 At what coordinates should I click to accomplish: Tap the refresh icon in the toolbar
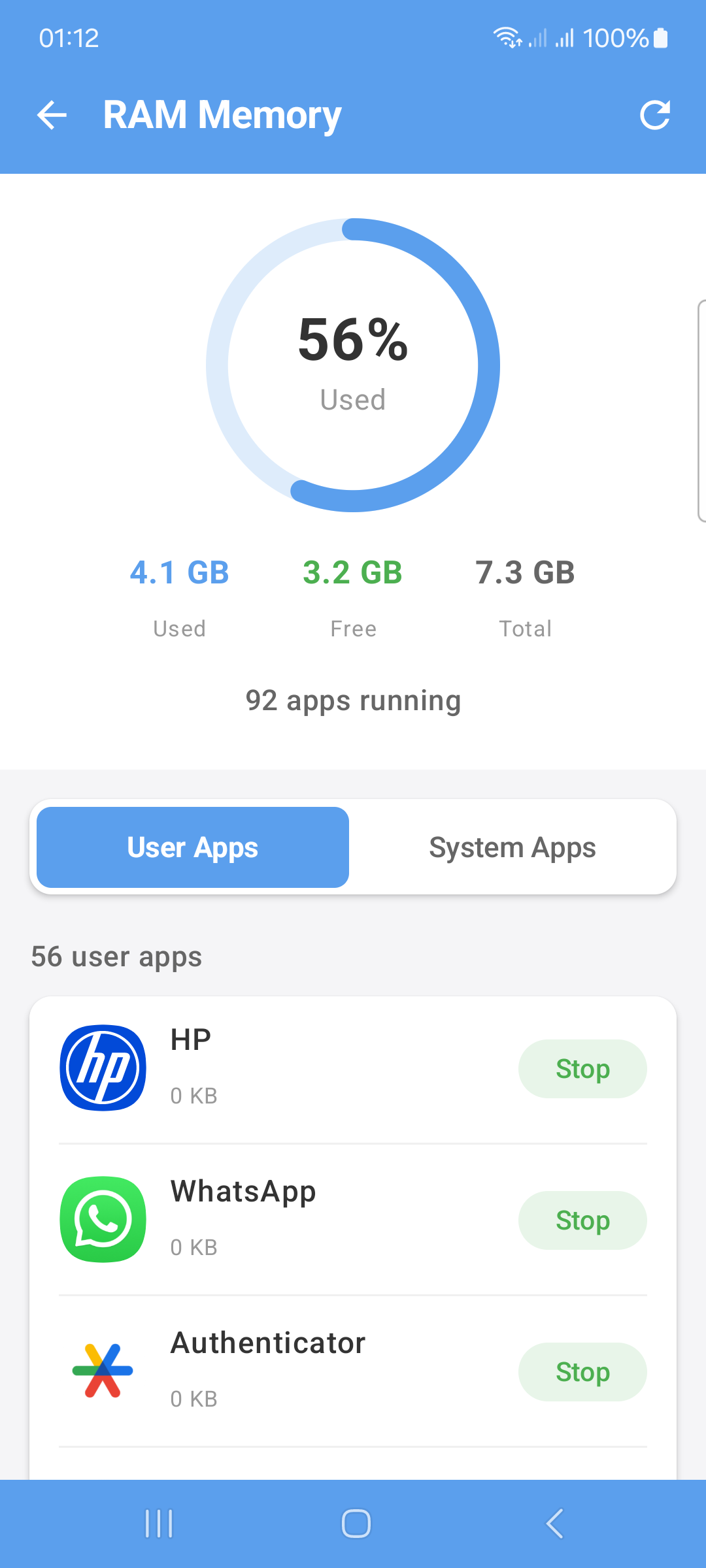pos(656,114)
